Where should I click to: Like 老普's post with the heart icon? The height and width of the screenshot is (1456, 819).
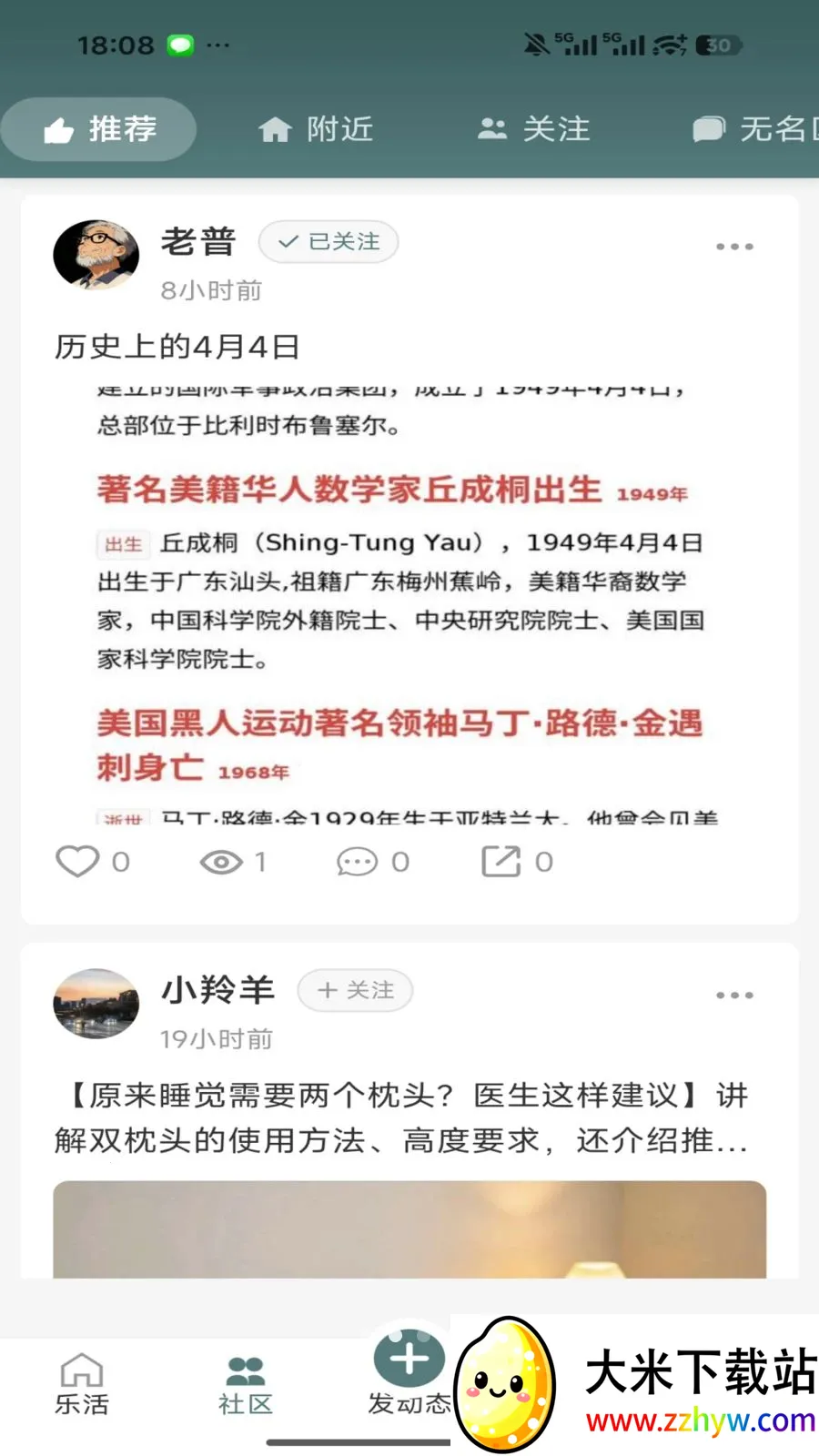coord(78,861)
